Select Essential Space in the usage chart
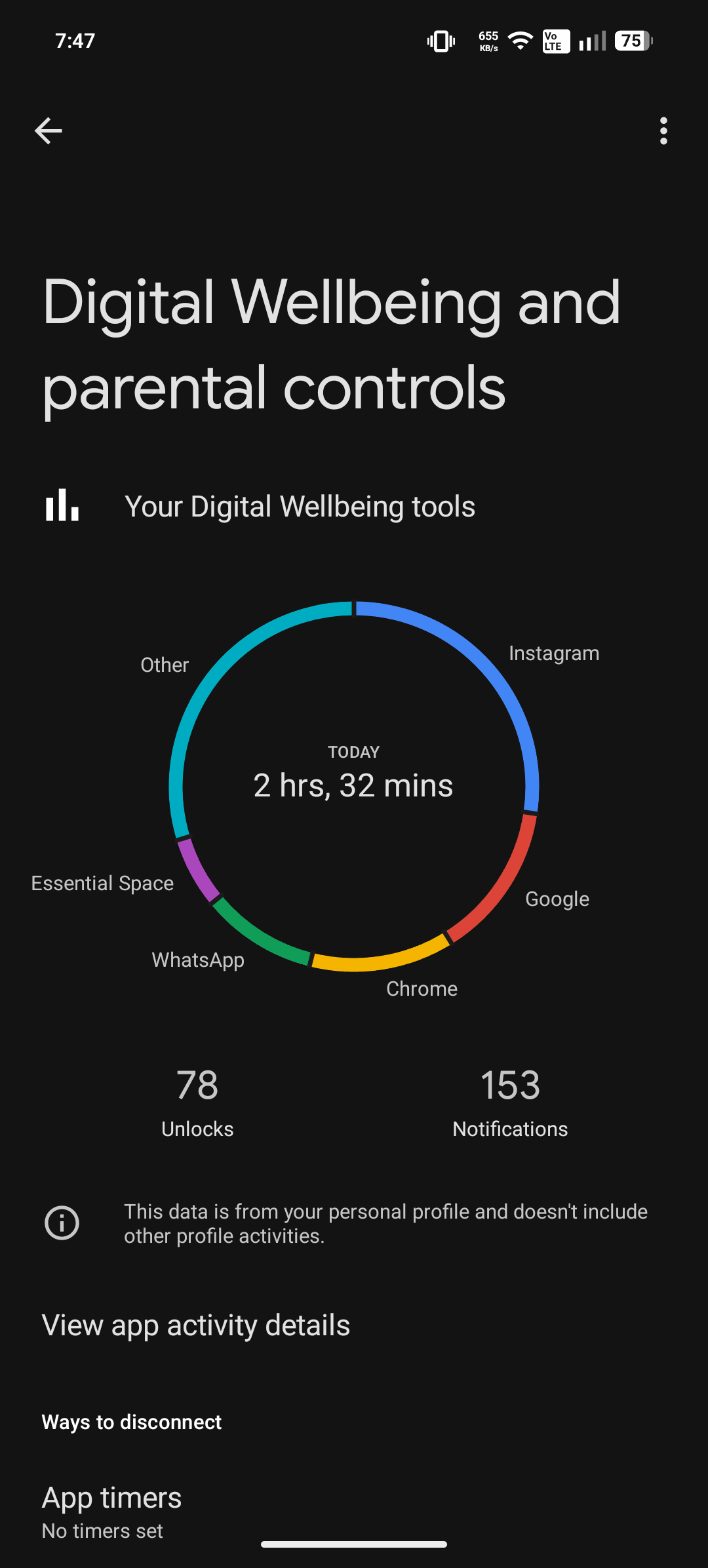Image resolution: width=708 pixels, height=1568 pixels. click(x=102, y=883)
